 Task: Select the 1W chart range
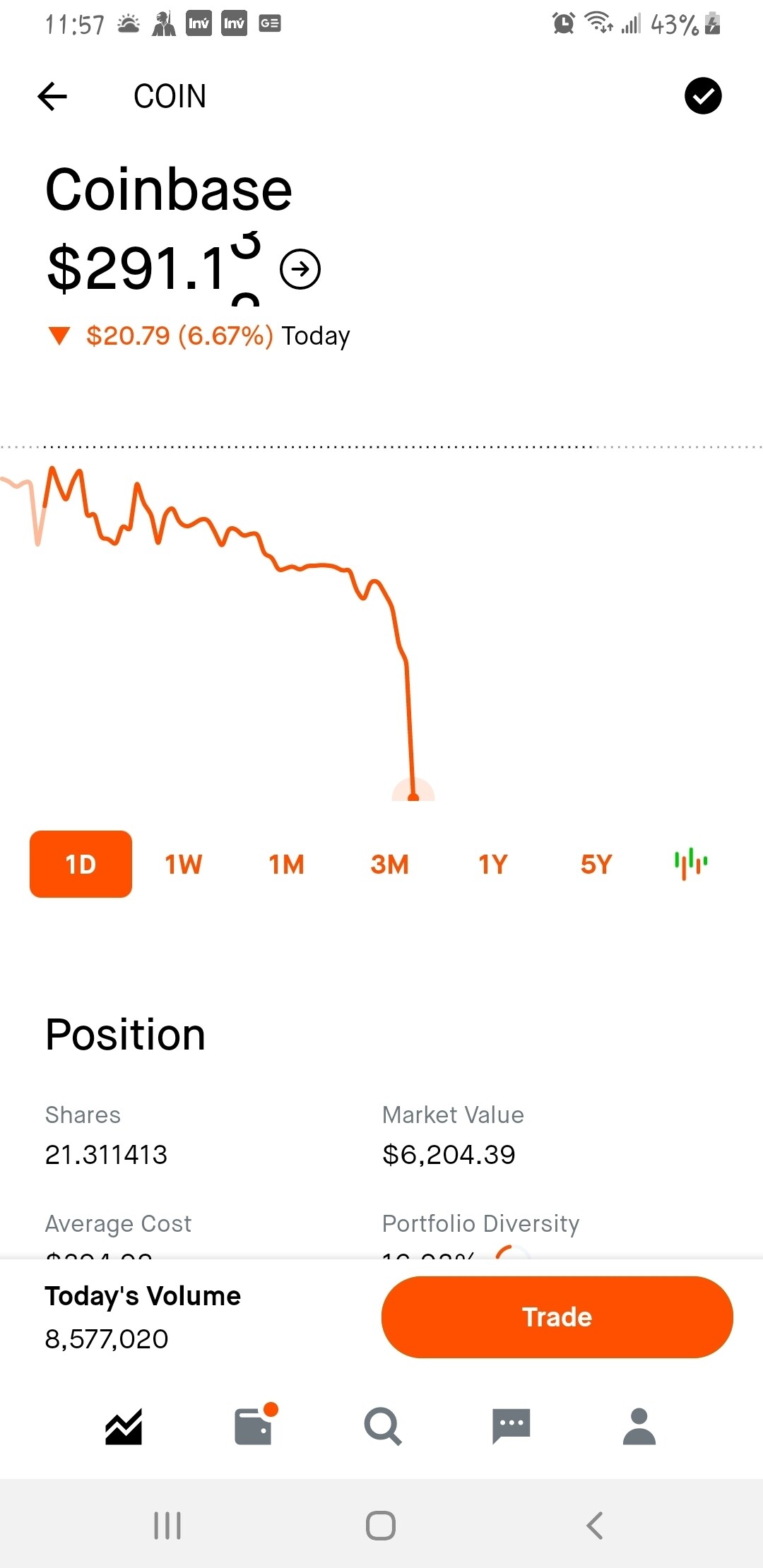point(183,864)
